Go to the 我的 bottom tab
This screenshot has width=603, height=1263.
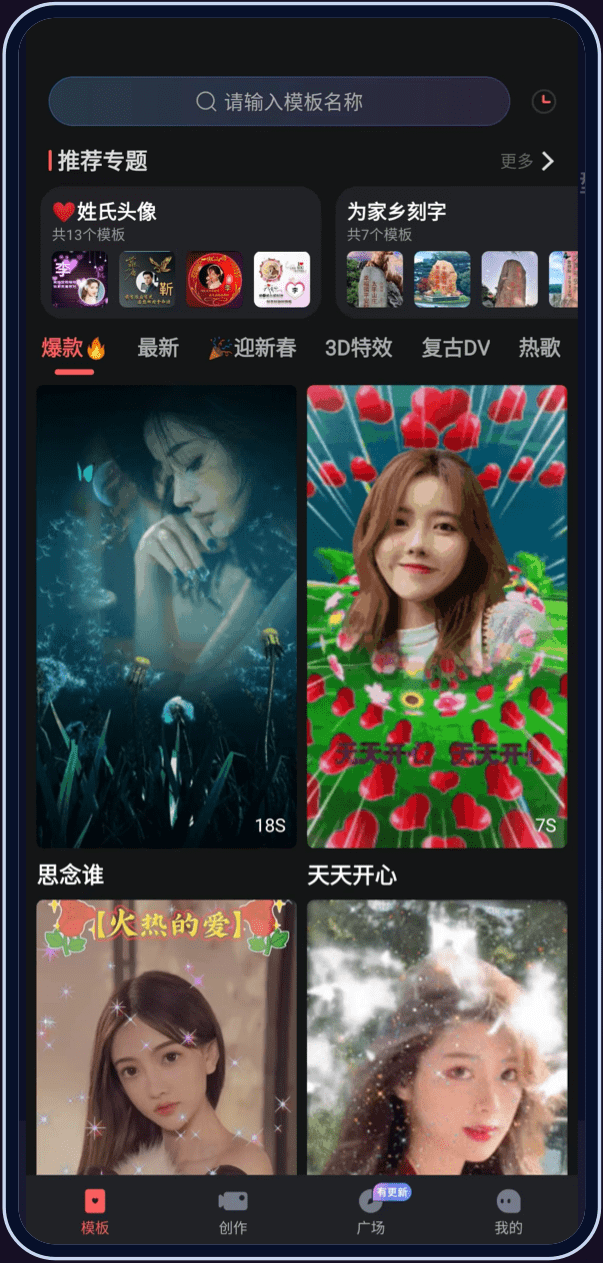(508, 1212)
